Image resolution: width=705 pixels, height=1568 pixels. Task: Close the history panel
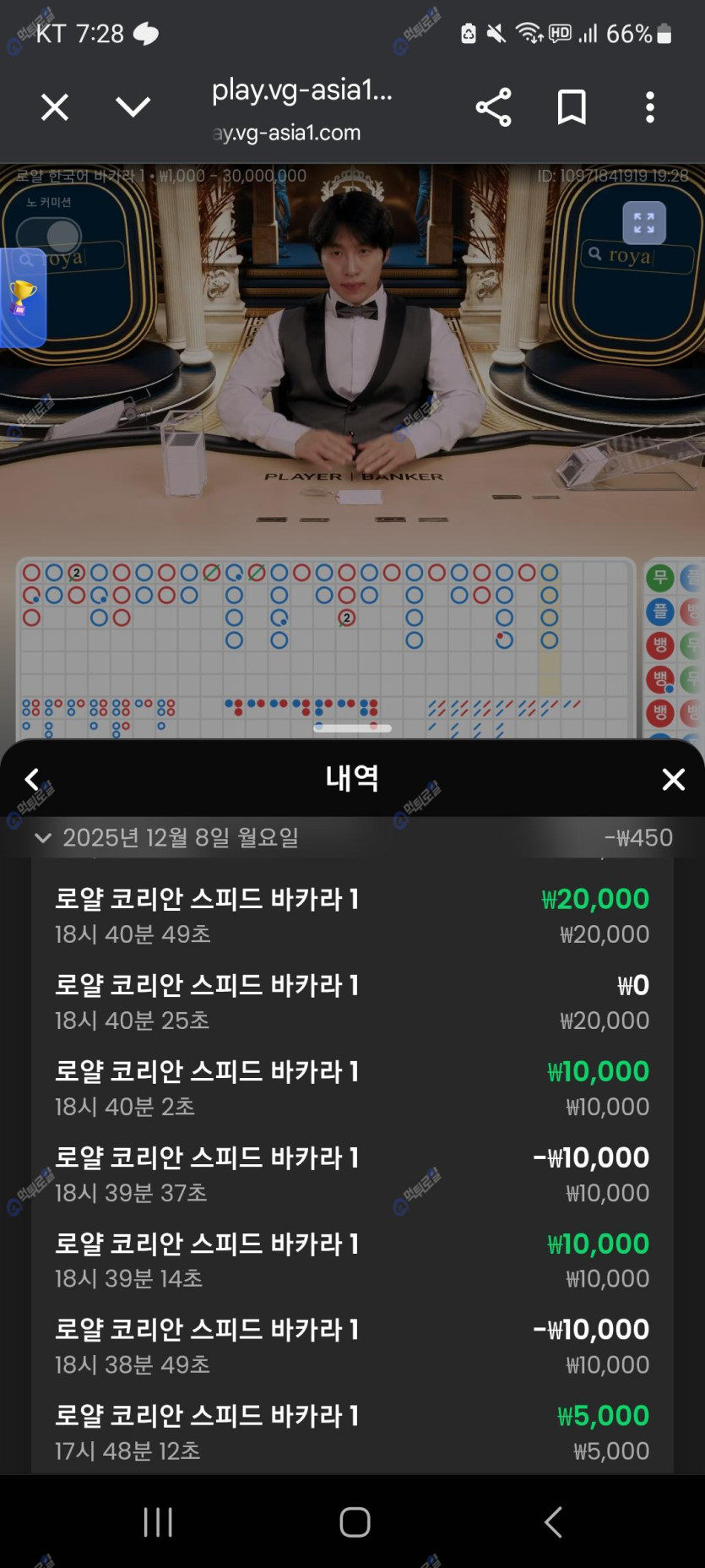coord(673,779)
